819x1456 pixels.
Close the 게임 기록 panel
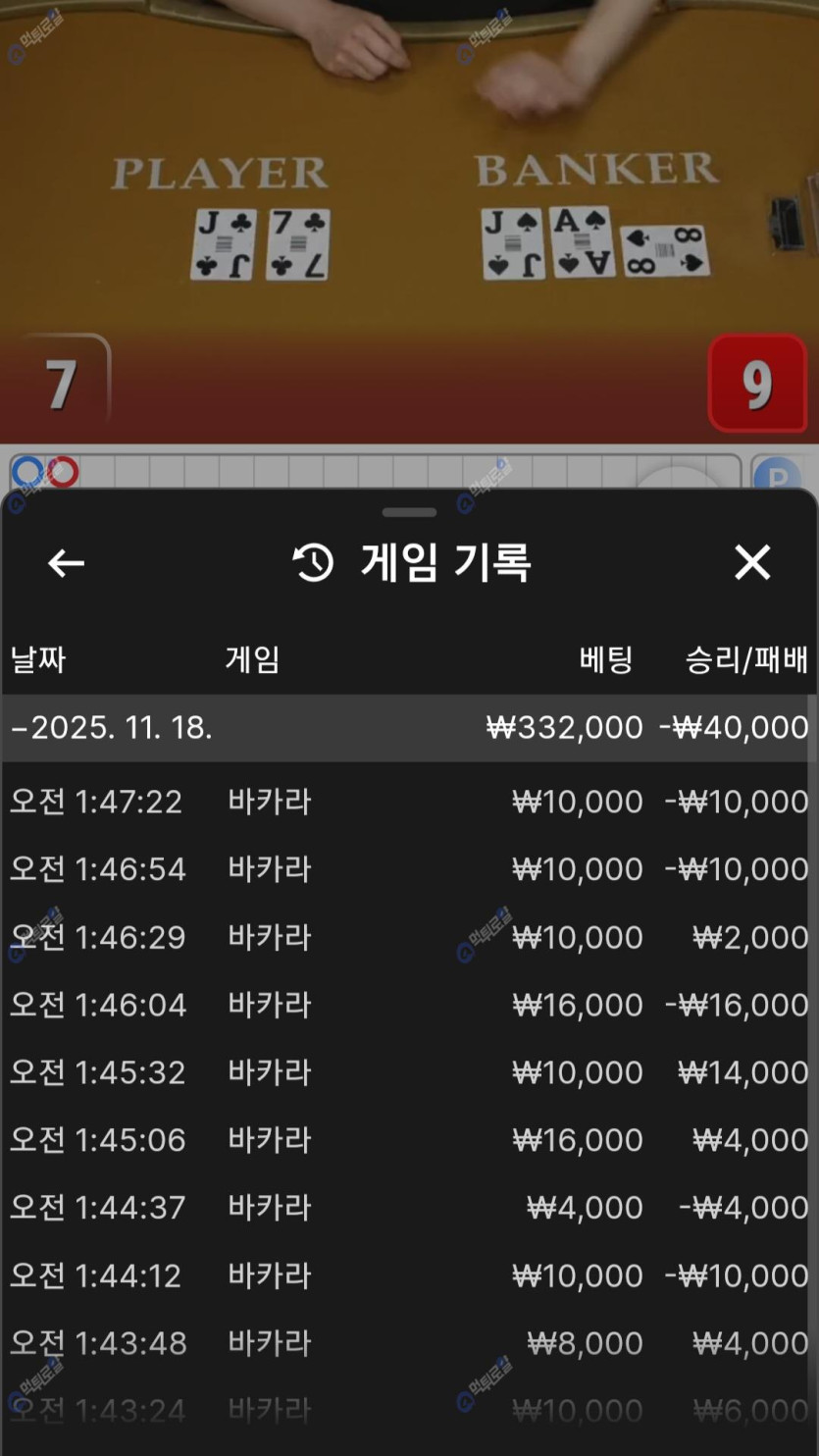click(x=752, y=562)
